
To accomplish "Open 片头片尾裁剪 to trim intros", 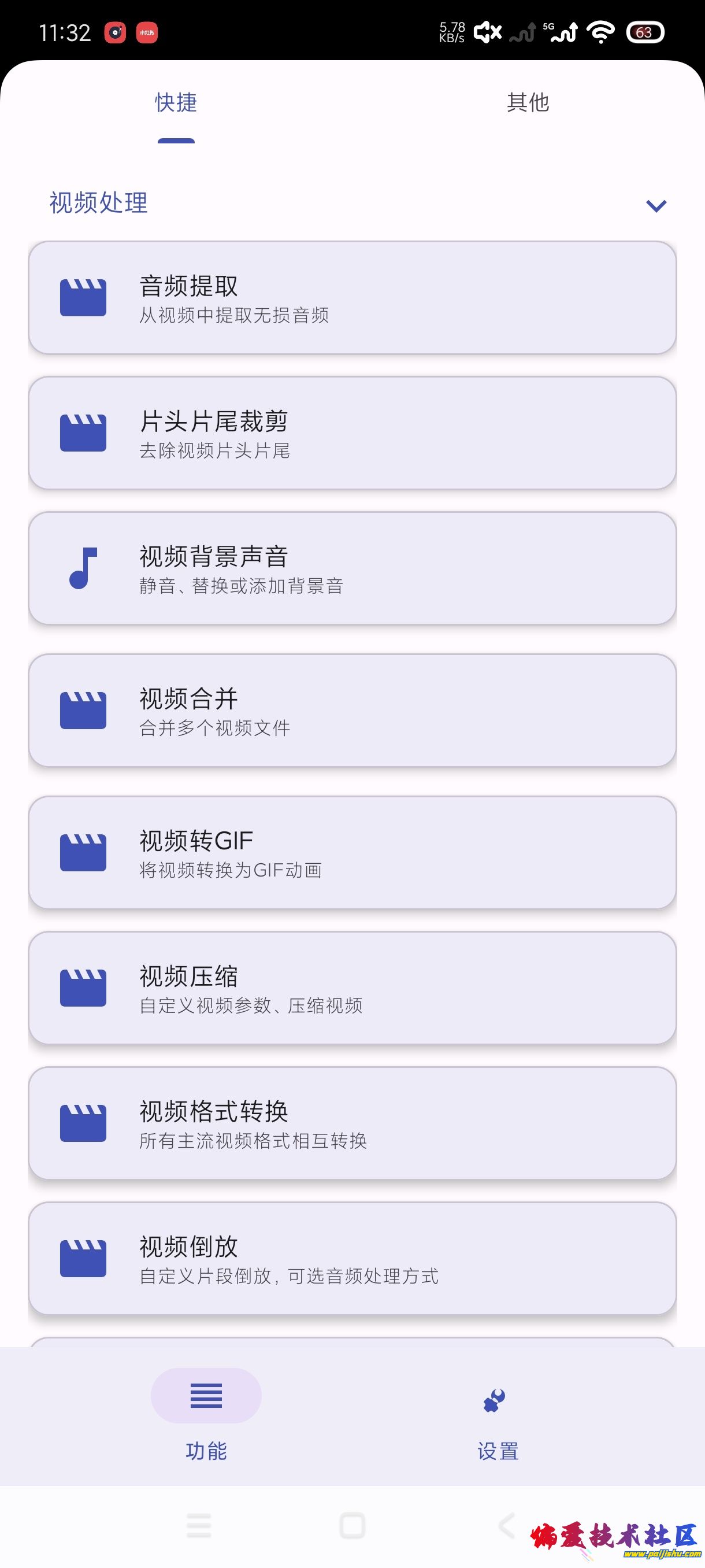I will click(353, 432).
